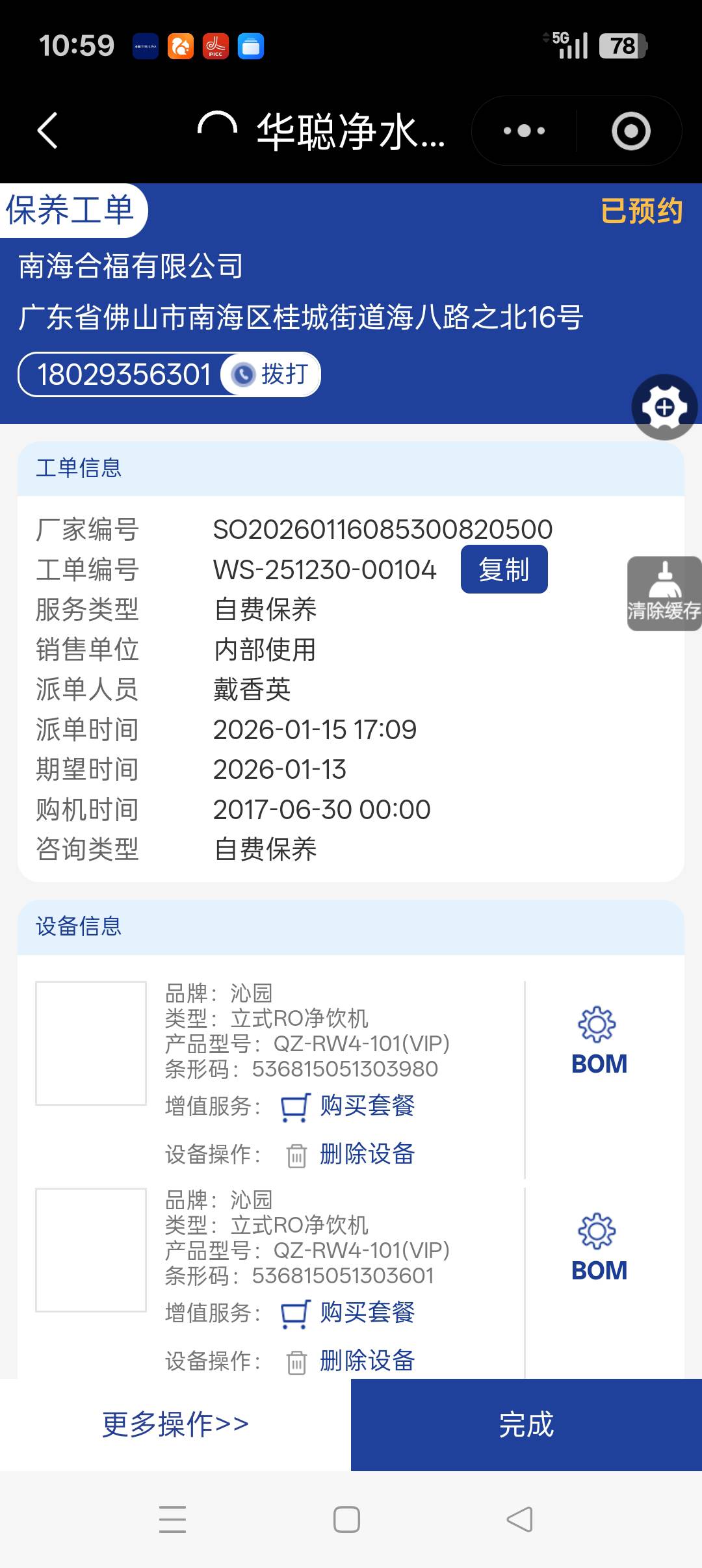Clear cache using 清除缓存

(664, 594)
